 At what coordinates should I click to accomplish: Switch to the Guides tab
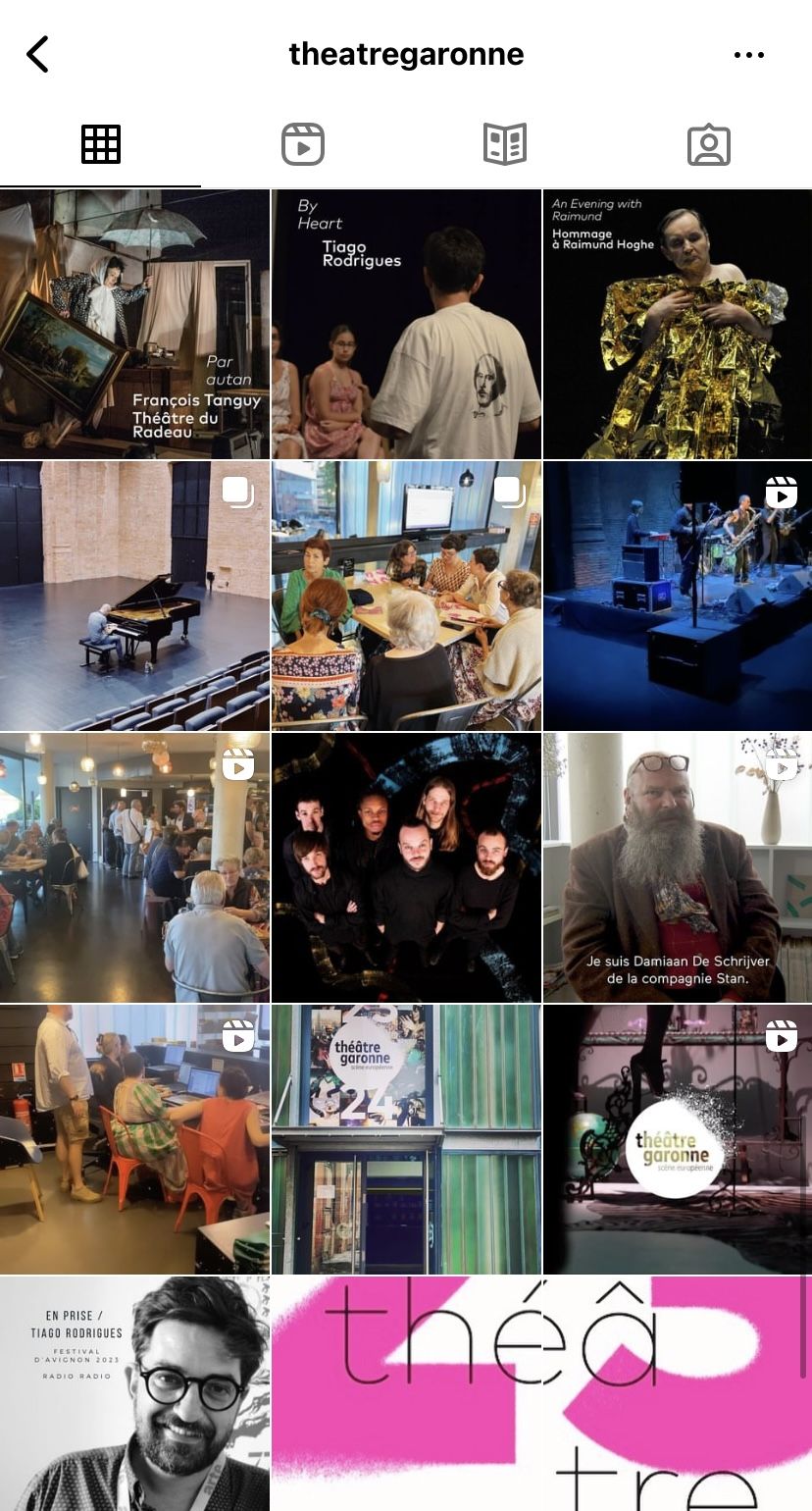pos(506,145)
